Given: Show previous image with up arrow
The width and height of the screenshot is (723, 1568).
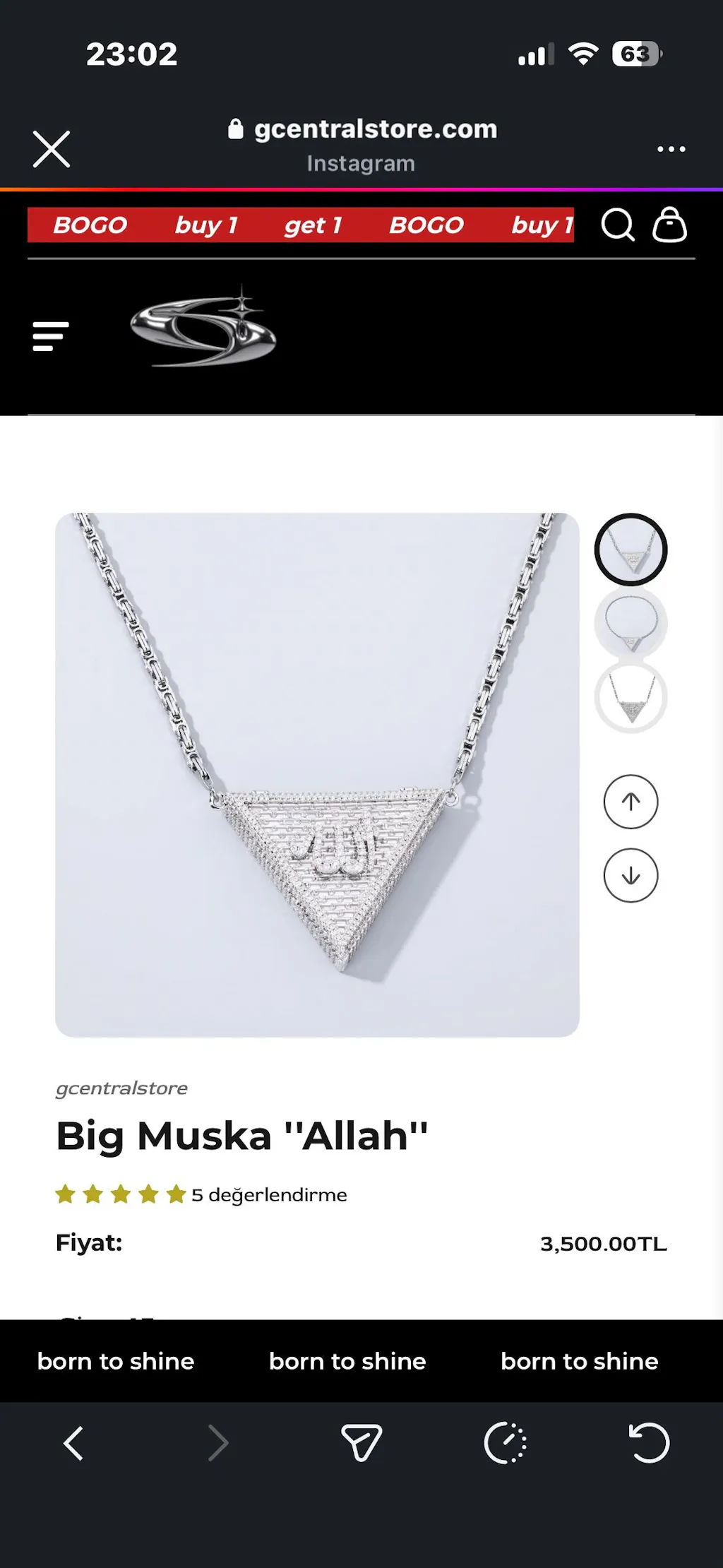Looking at the screenshot, I should click(631, 802).
